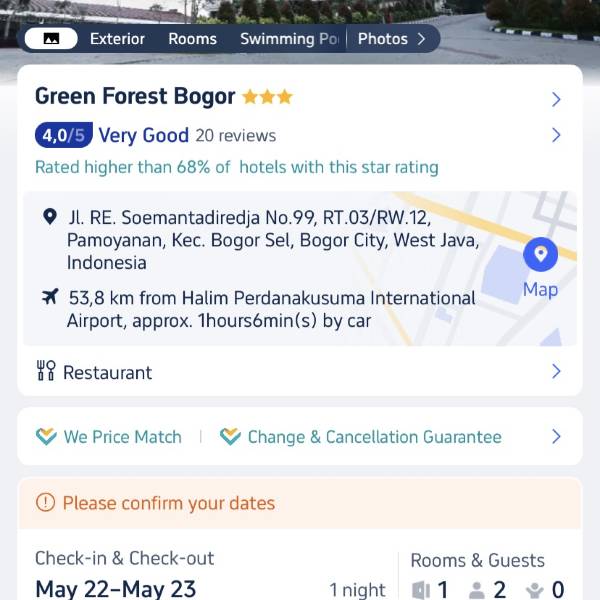View Swimming Pool photos
Viewport: 600px width, 600px height.
tap(288, 39)
